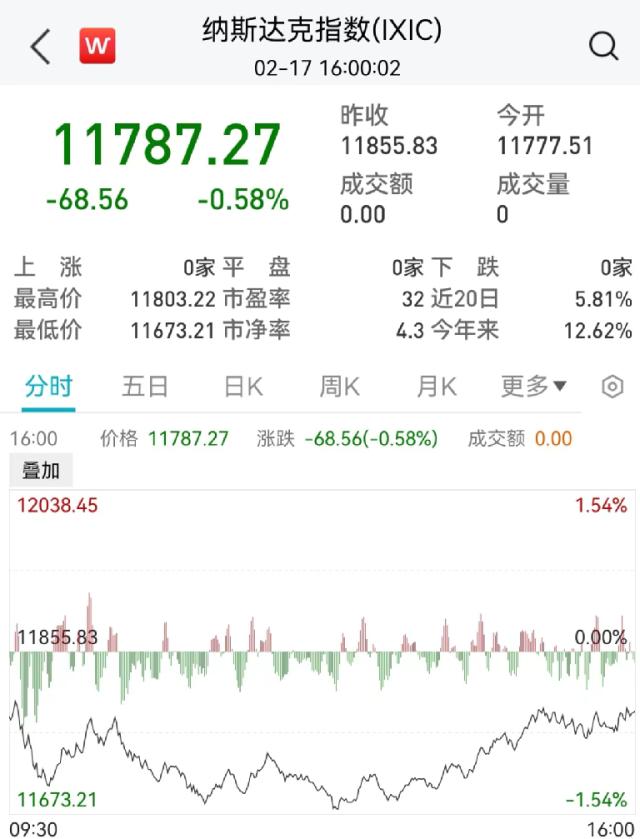Open the search magnifier icon
This screenshot has width=640, height=839.
[603, 46]
